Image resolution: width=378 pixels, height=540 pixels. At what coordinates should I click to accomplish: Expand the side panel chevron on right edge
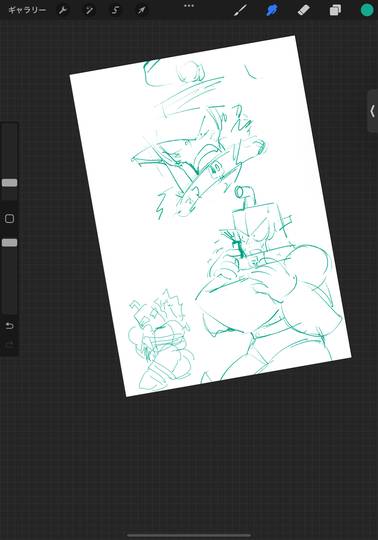tap(372, 111)
